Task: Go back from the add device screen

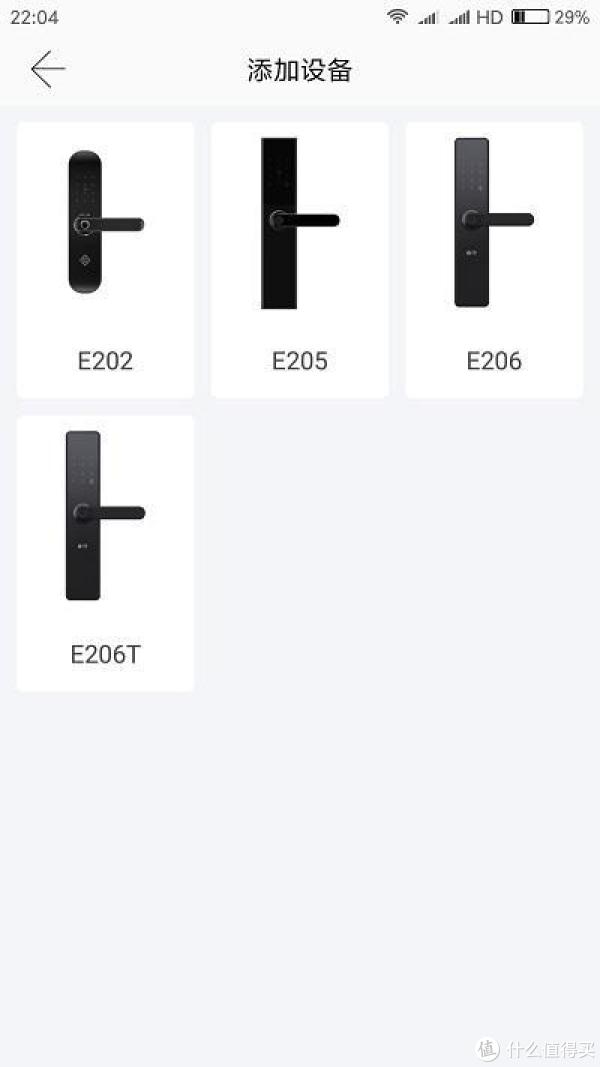Action: (x=47, y=70)
